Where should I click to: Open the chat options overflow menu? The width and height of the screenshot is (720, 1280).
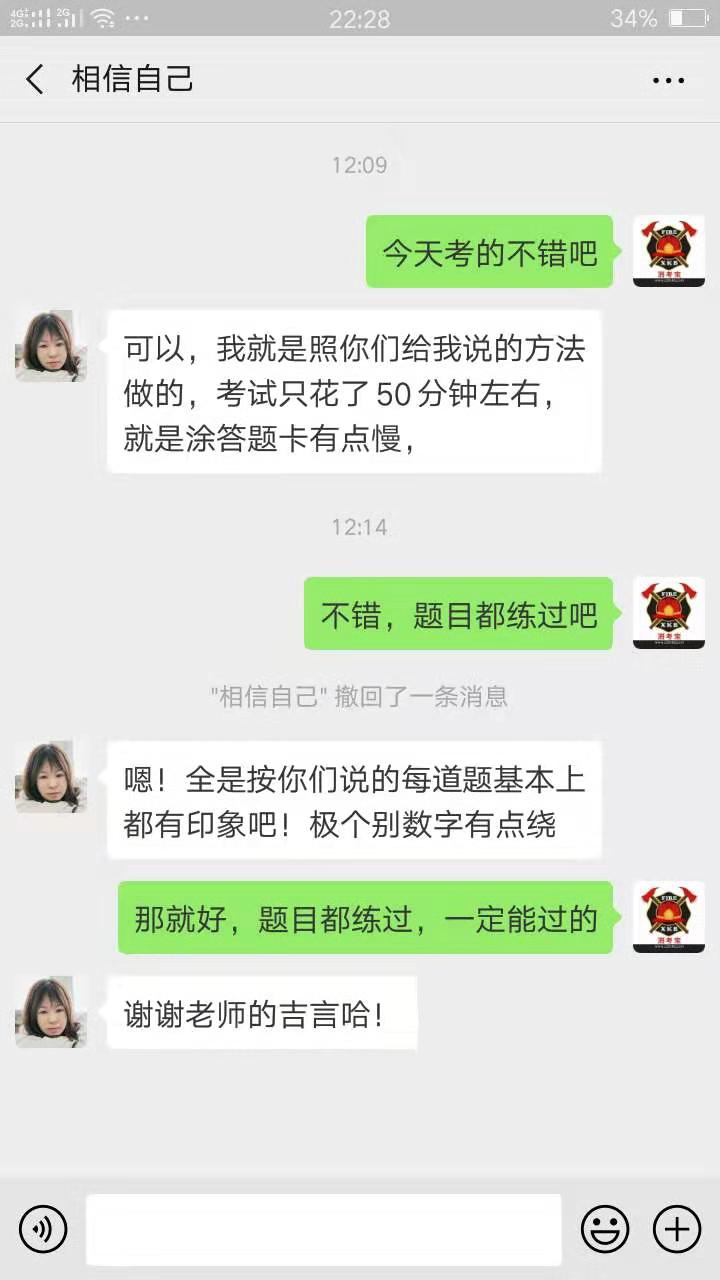pos(668,81)
